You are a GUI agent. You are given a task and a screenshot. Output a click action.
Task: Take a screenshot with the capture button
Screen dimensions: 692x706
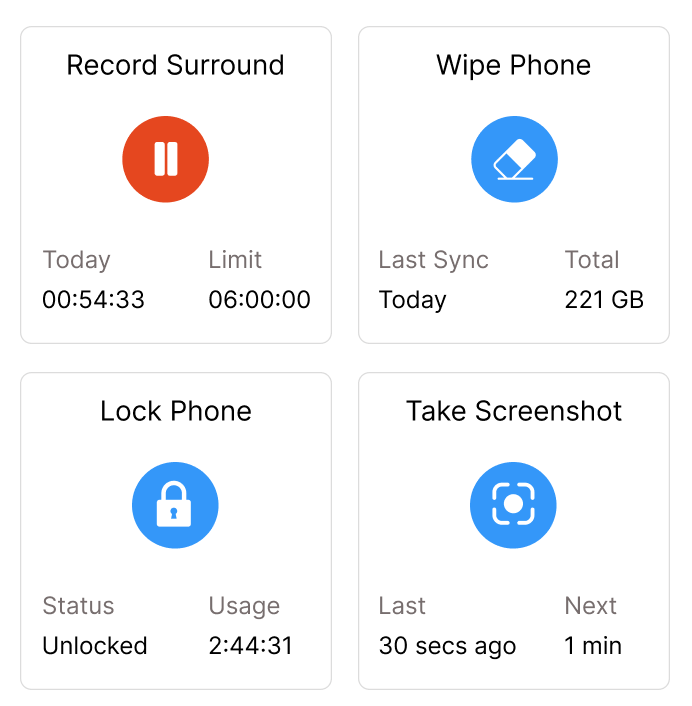(x=513, y=506)
